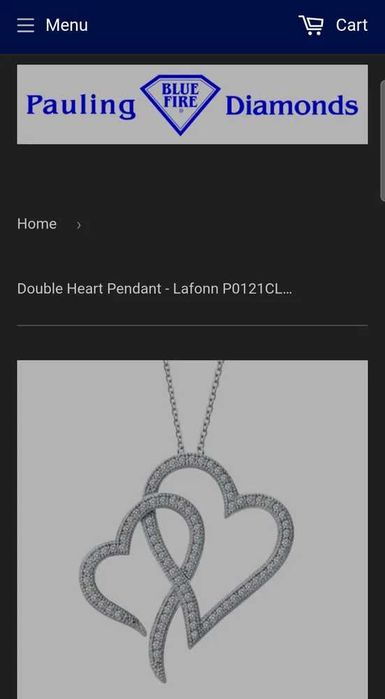This screenshot has width=385, height=699.
Task: Tap the Pauling Diamonds store banner
Action: (x=192, y=104)
